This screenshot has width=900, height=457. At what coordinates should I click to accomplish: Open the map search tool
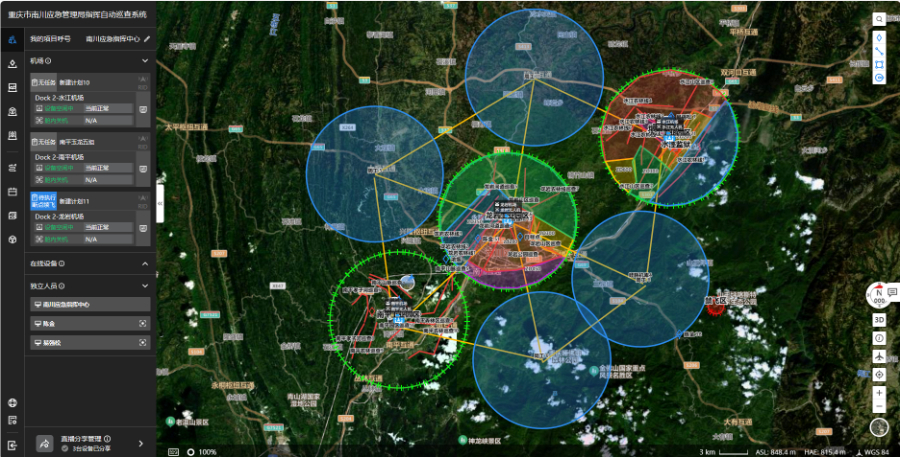(x=880, y=19)
